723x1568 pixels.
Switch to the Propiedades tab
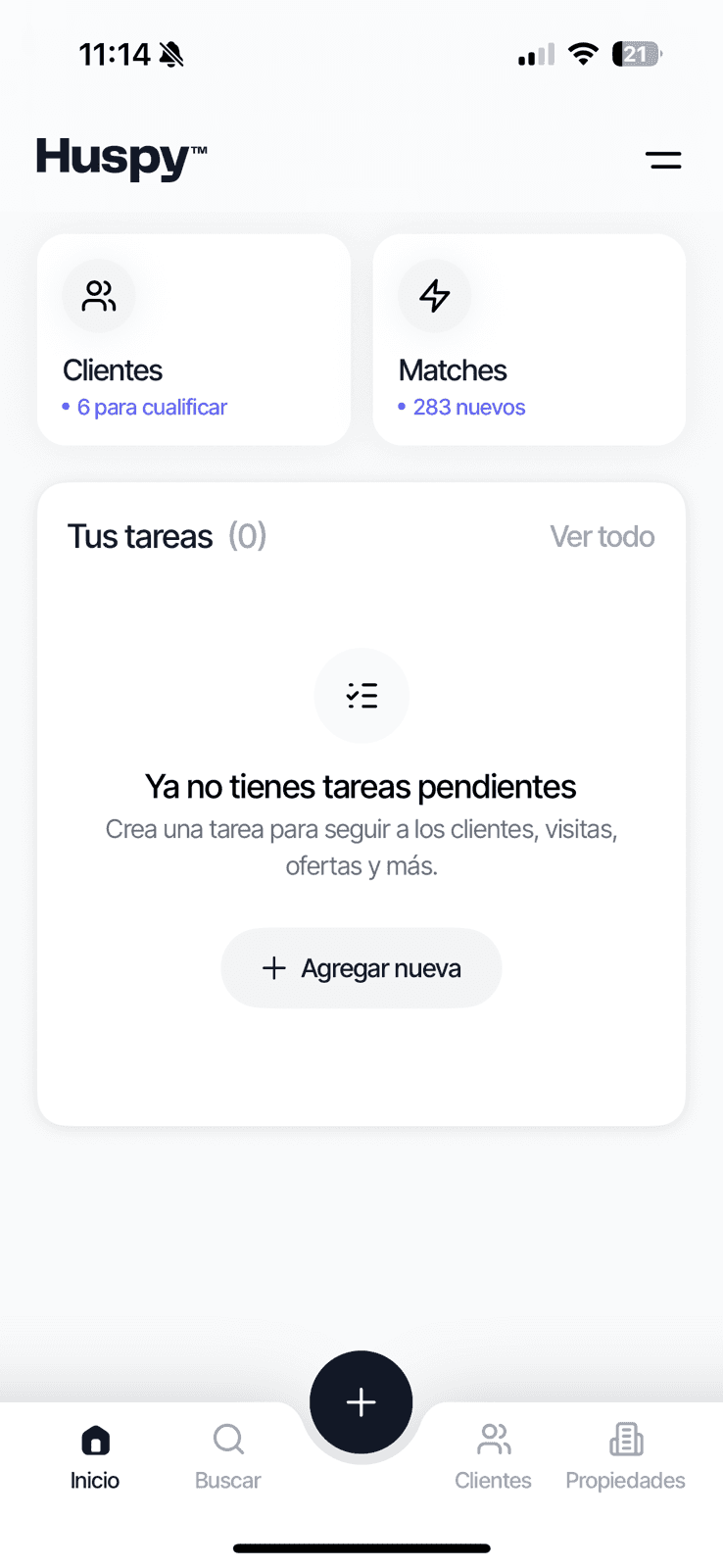coord(625,1457)
